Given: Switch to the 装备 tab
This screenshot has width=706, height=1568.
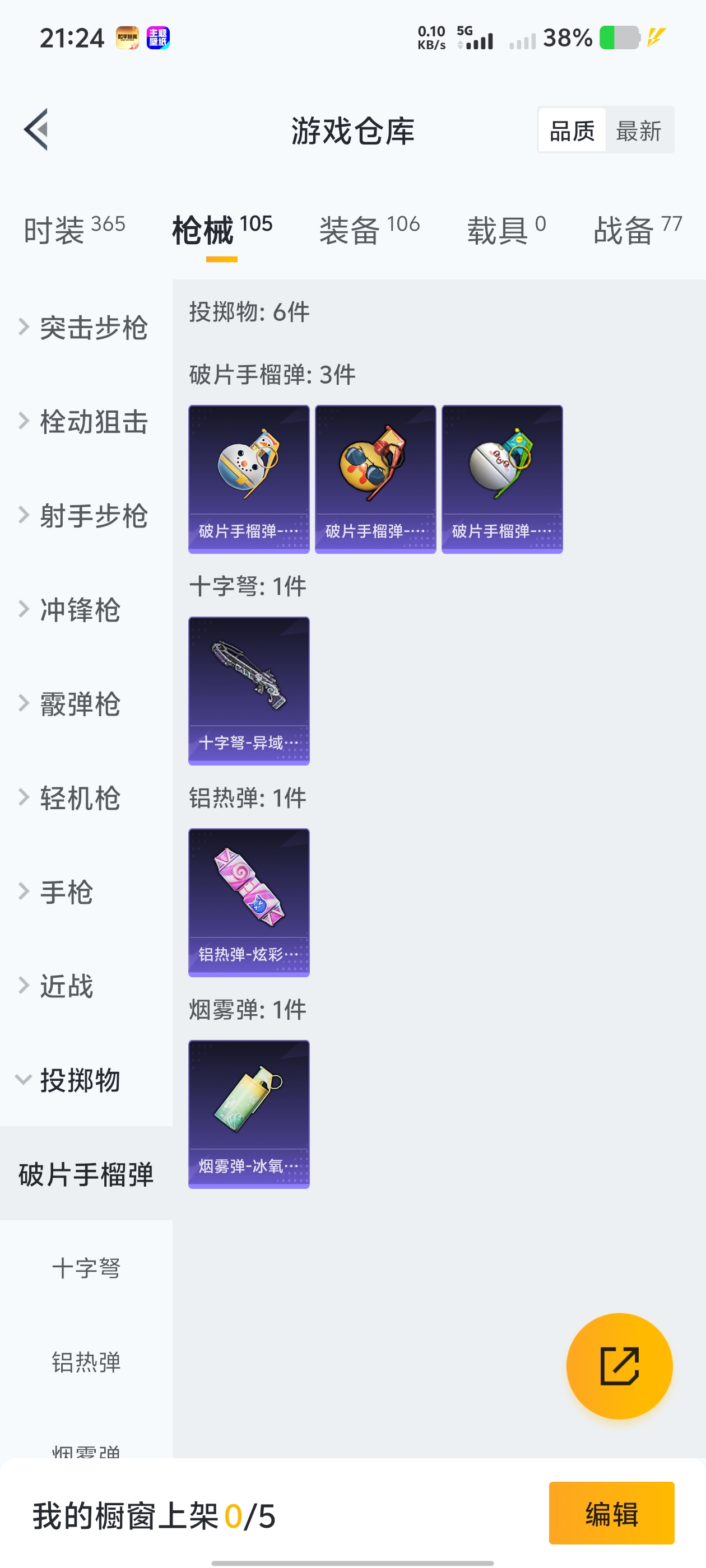Looking at the screenshot, I should (x=369, y=230).
